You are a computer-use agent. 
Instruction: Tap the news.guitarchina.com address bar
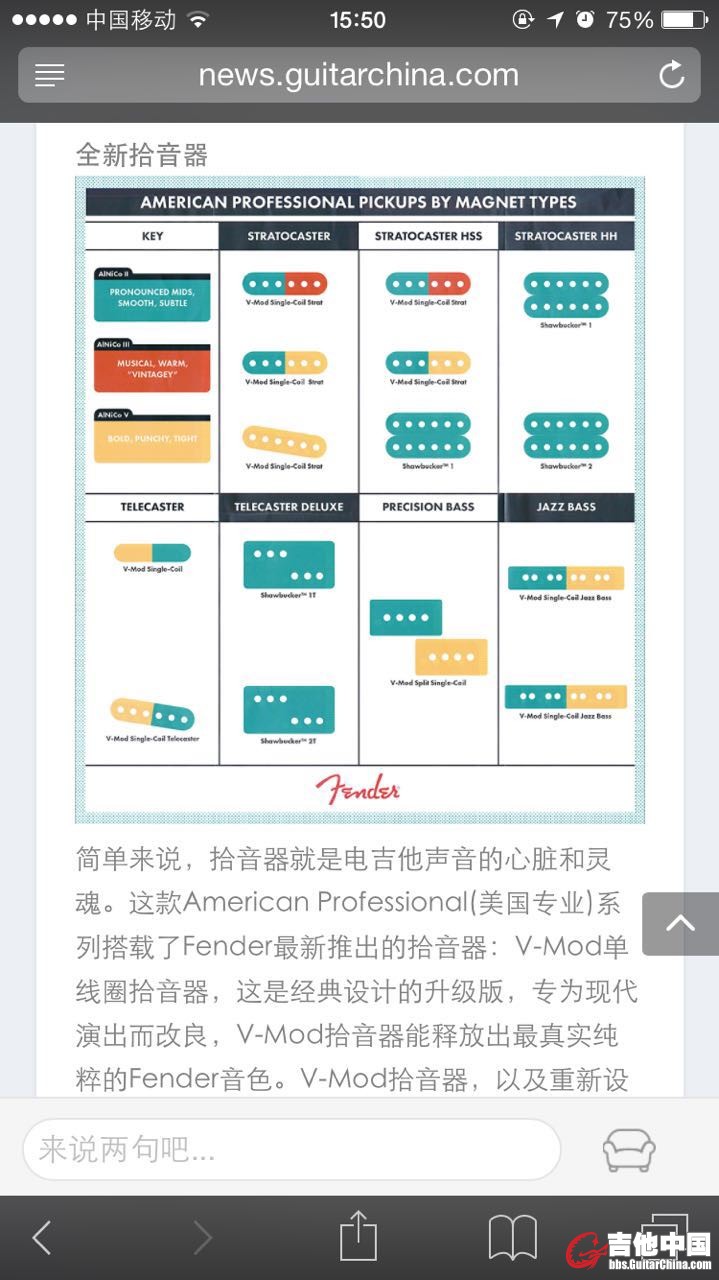358,75
